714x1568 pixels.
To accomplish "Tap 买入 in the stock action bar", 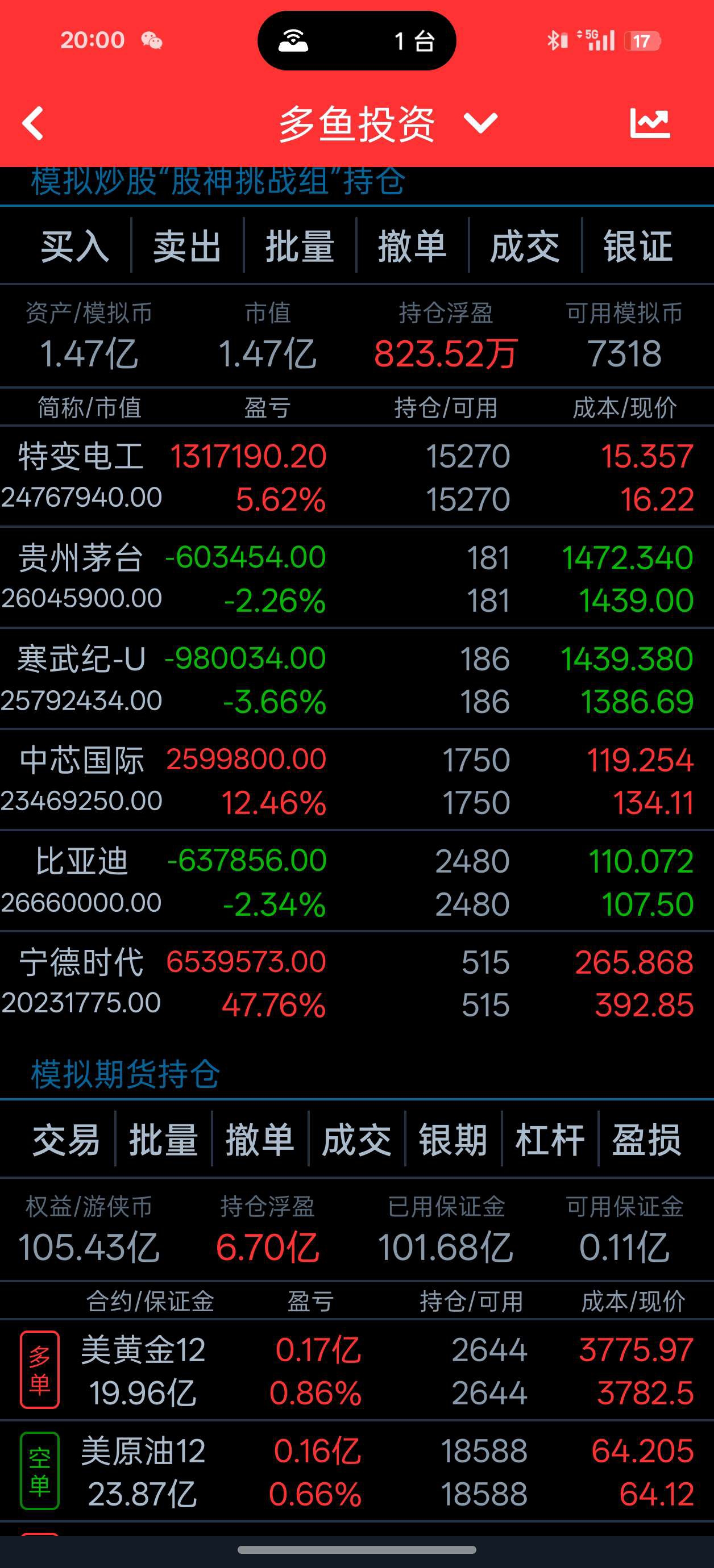I will (75, 247).
